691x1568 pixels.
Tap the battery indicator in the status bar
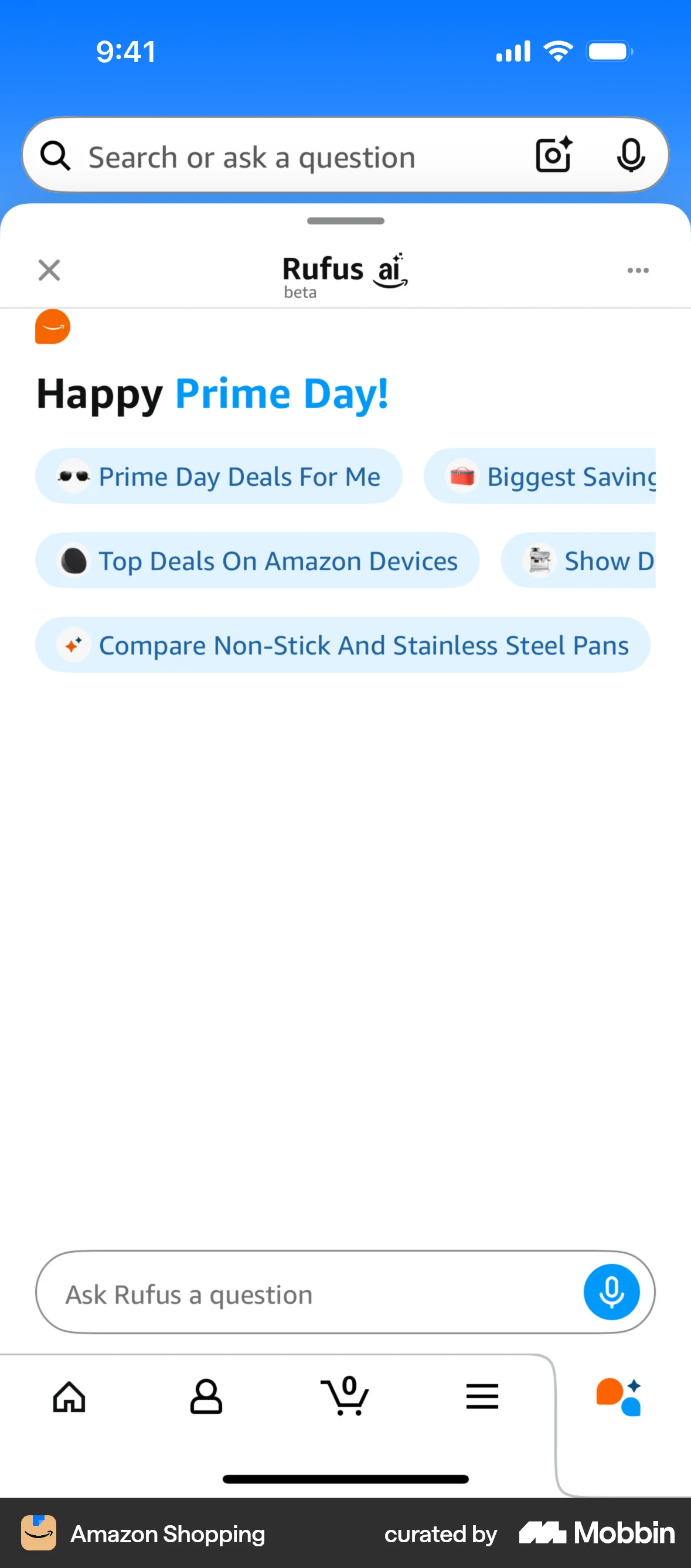(x=608, y=51)
